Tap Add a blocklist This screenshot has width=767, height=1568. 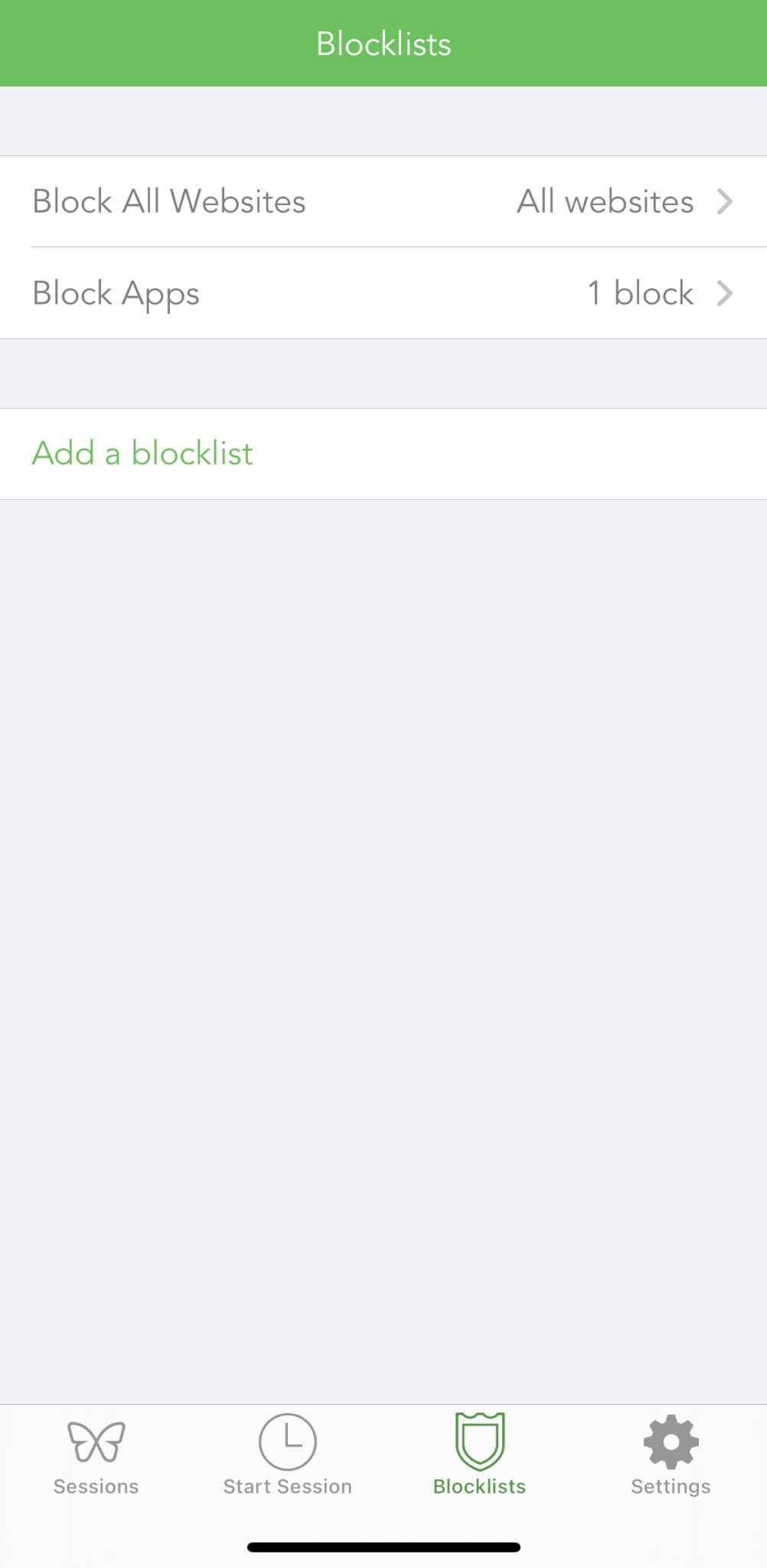pyautogui.click(x=142, y=452)
